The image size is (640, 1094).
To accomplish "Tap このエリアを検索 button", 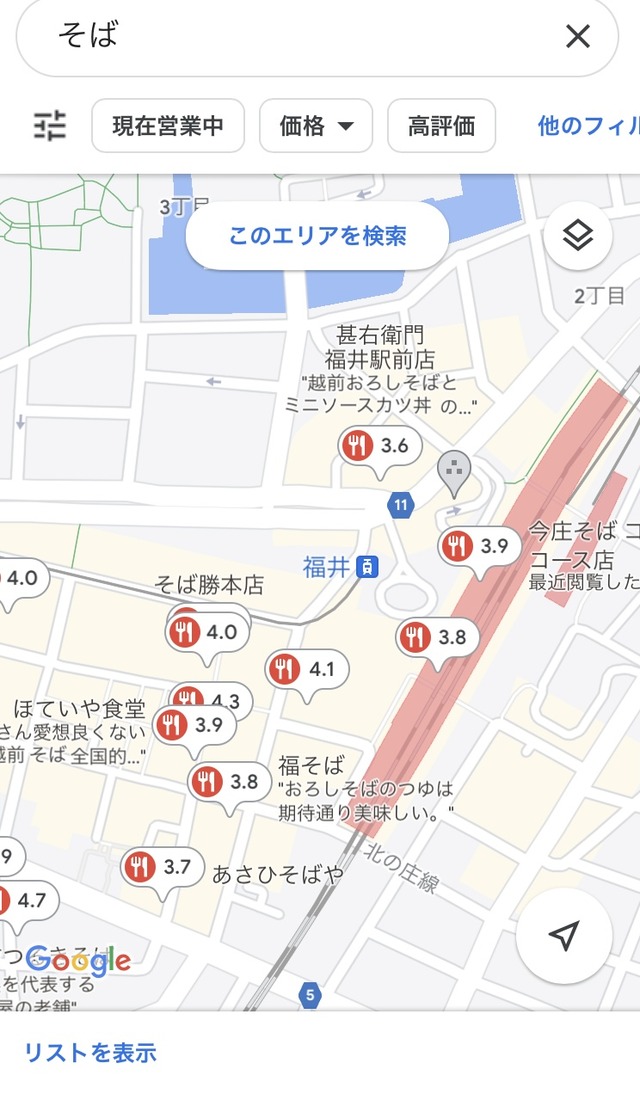I will click(318, 236).
